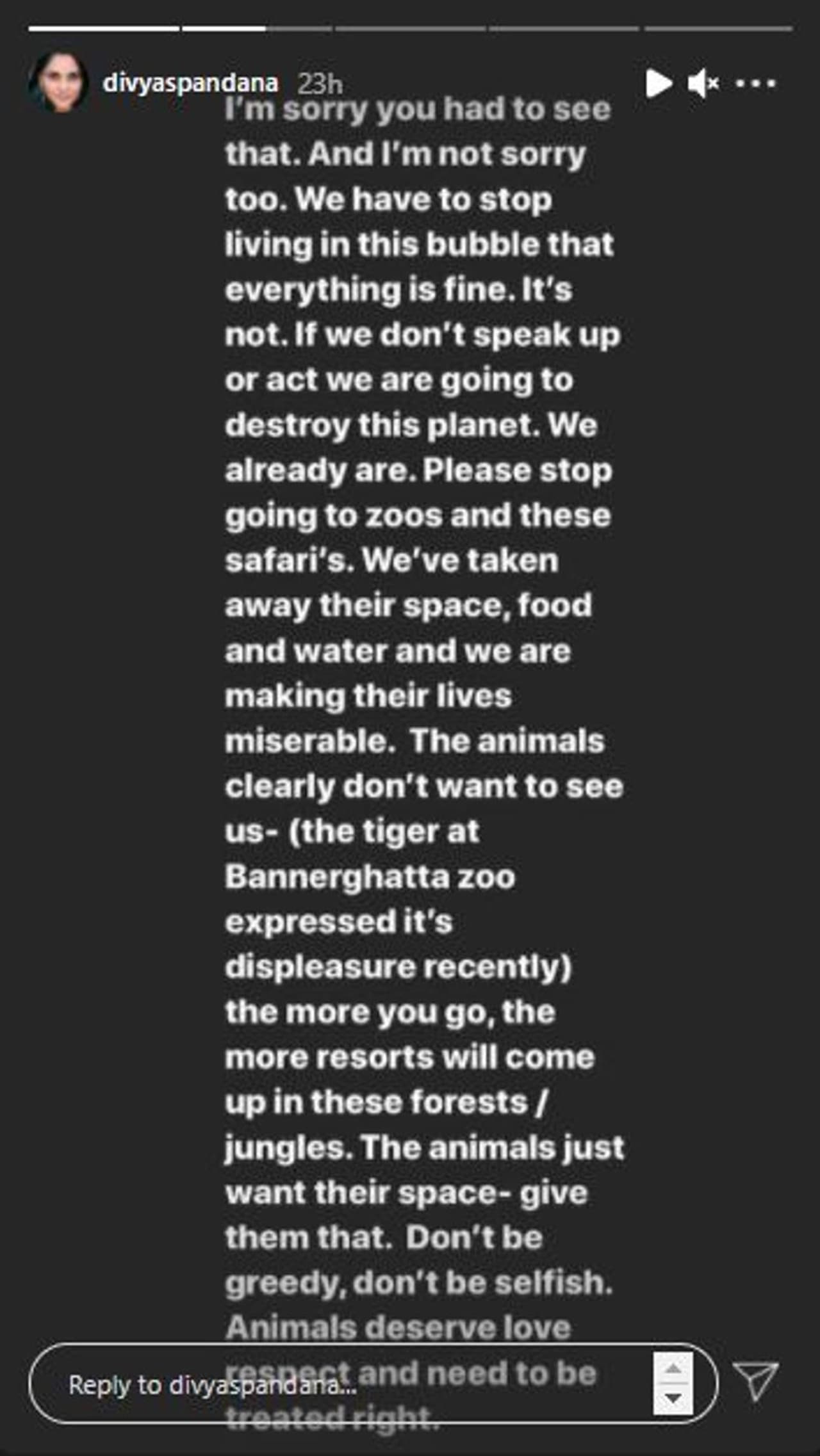Open the divyaspandana username link
Screen dimensions: 820x1456
point(190,83)
